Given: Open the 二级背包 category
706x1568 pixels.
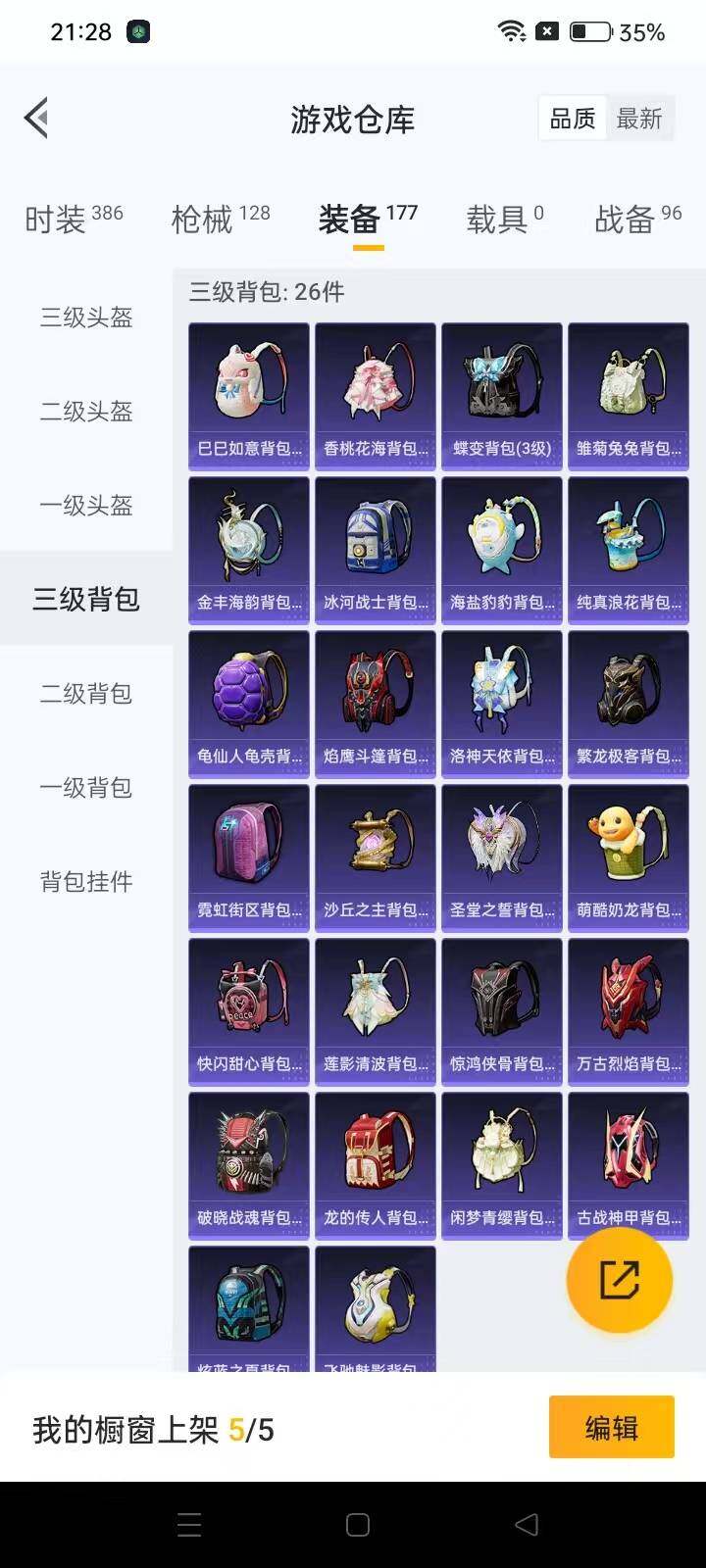Looking at the screenshot, I should click(x=86, y=693).
